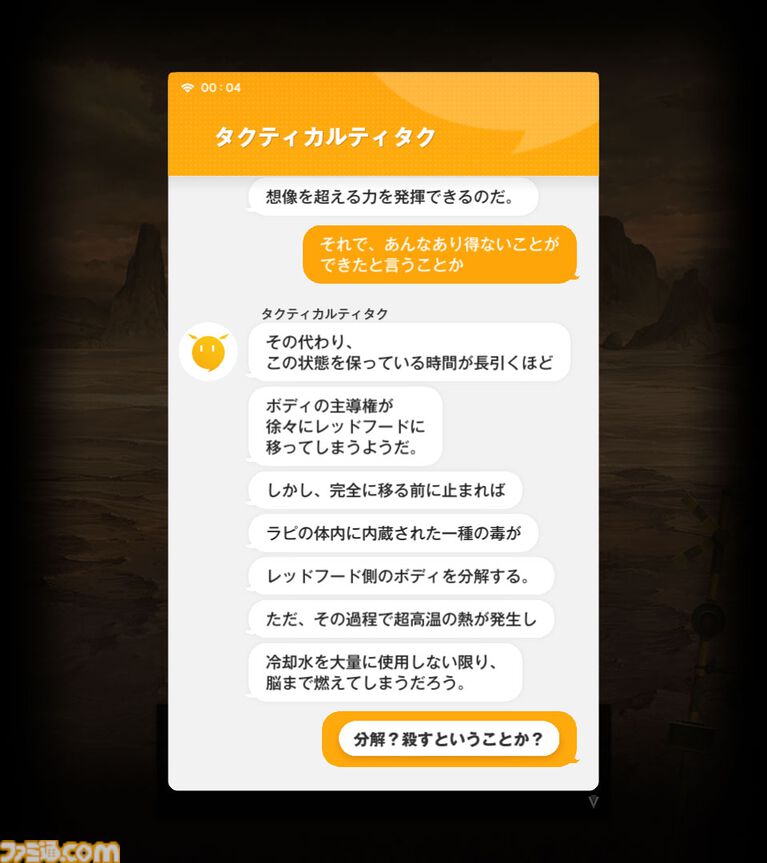767x863 pixels.
Task: Choose the reply 分解？殺すということか？
Action: (449, 740)
